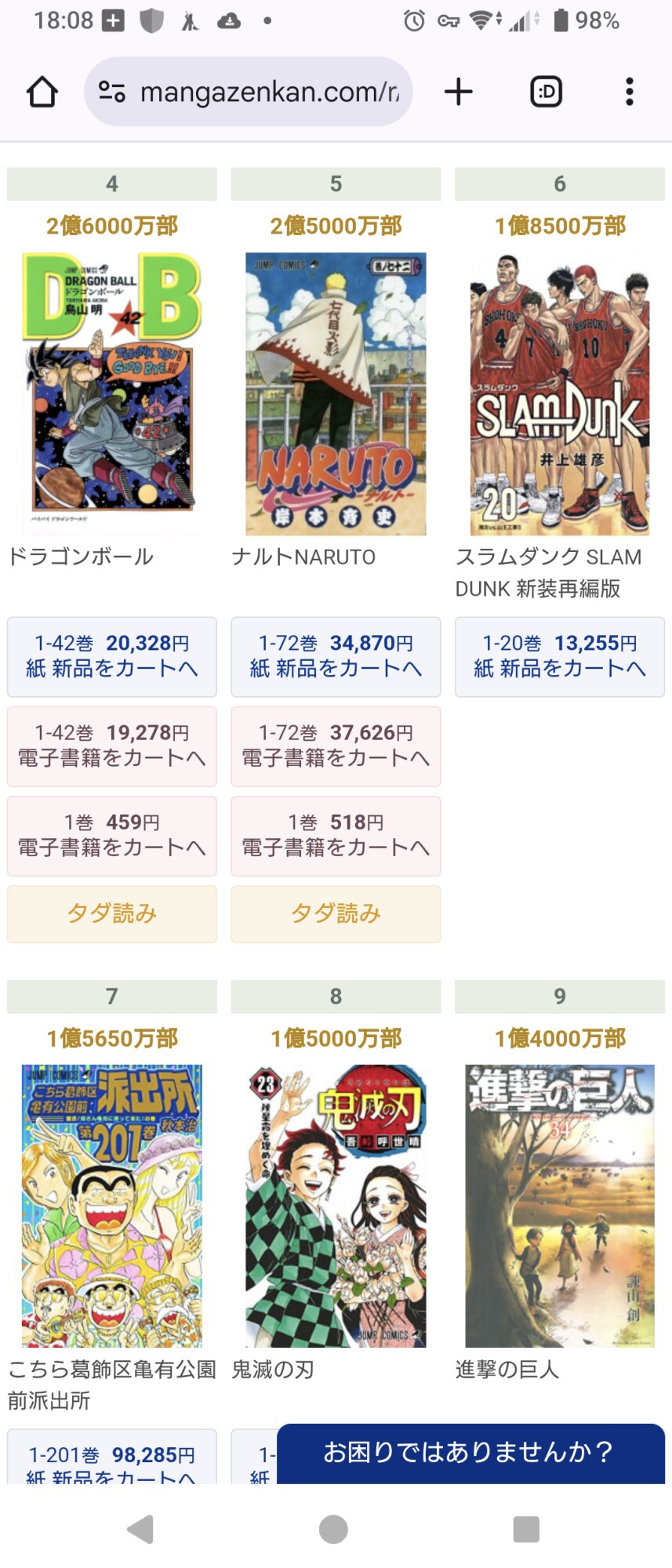Open the 進撃の巨人 cover image
This screenshot has height=1568, width=672.
(x=560, y=1206)
